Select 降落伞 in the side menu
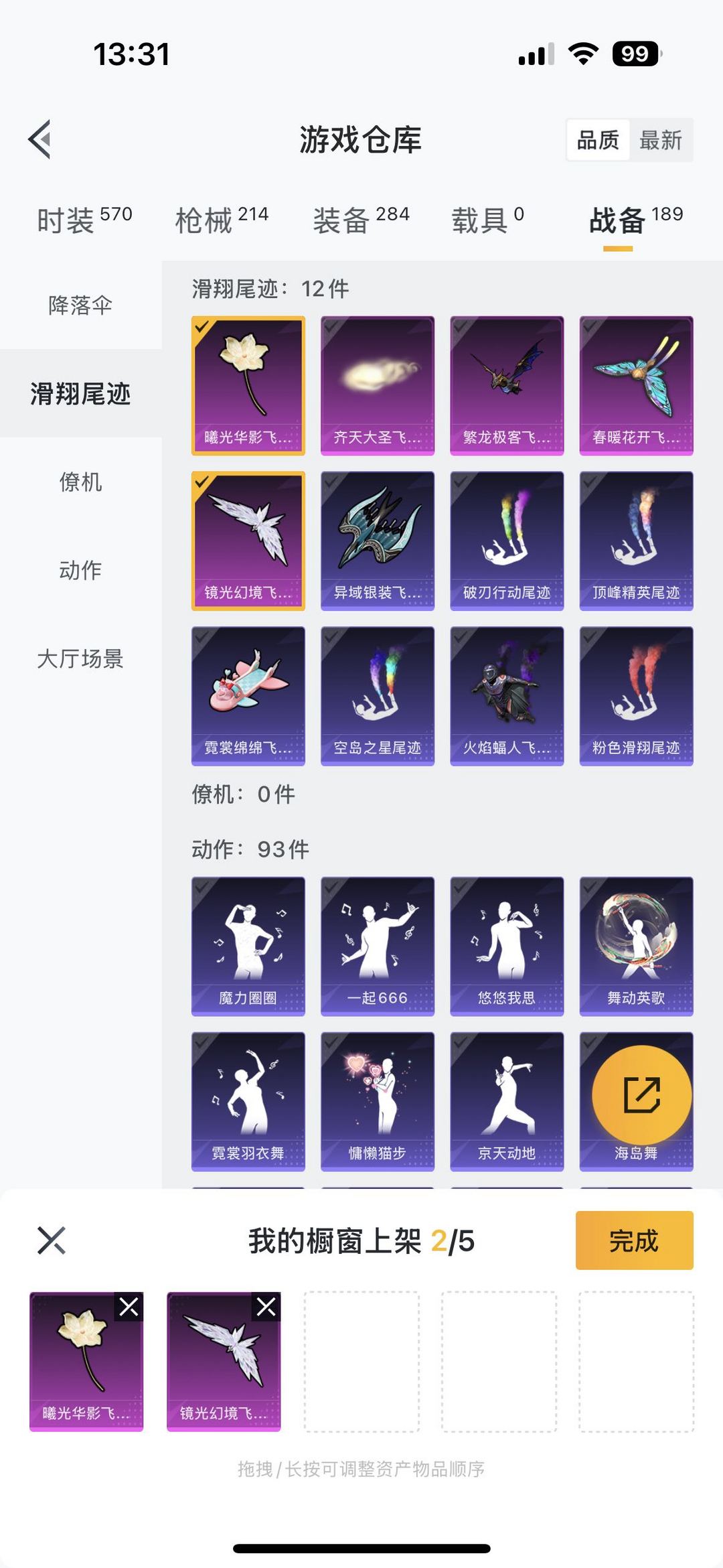The height and width of the screenshot is (1568, 723). tap(80, 305)
